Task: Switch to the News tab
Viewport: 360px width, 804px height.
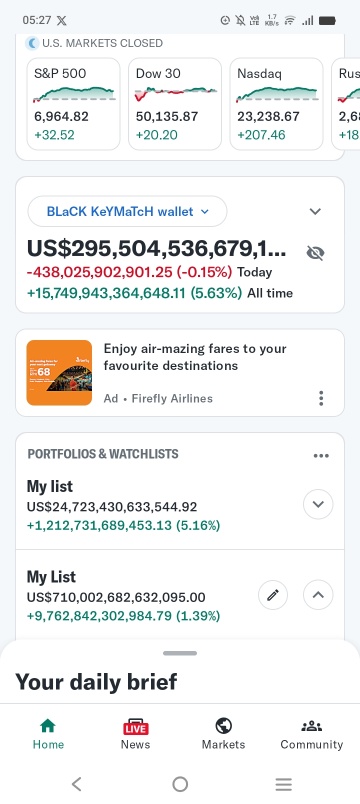Action: click(x=135, y=734)
